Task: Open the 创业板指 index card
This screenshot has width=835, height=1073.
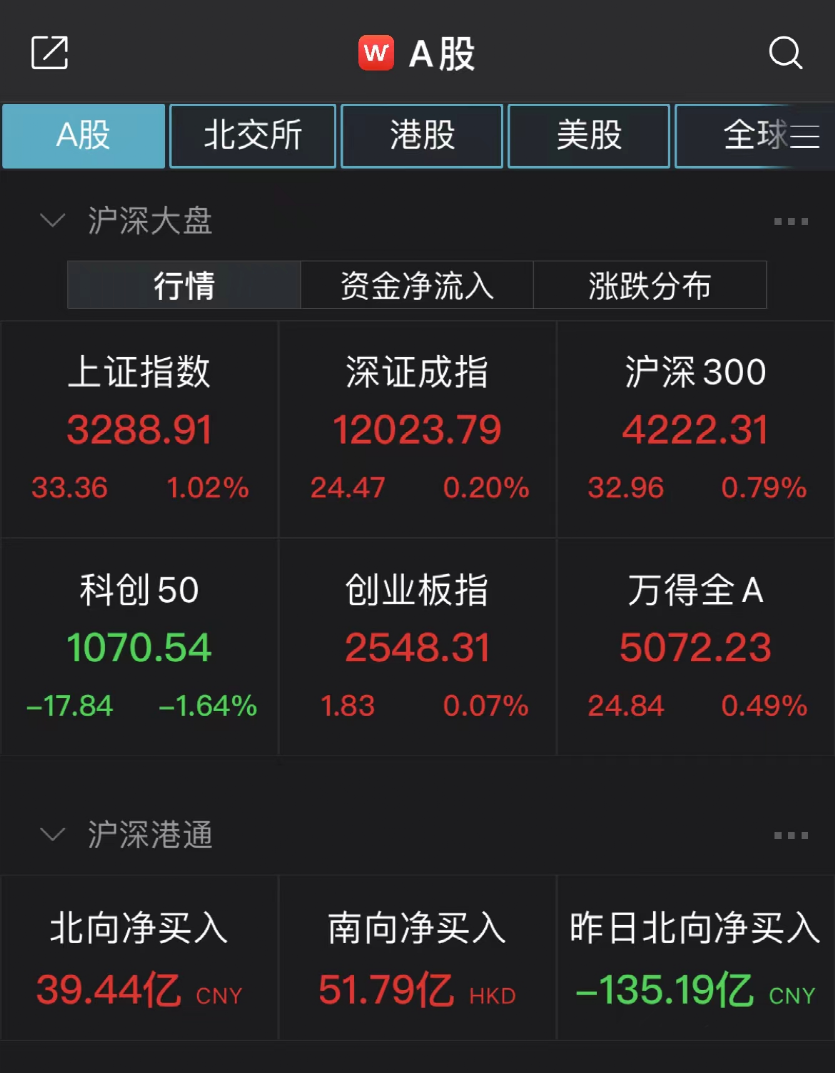Action: tap(417, 647)
